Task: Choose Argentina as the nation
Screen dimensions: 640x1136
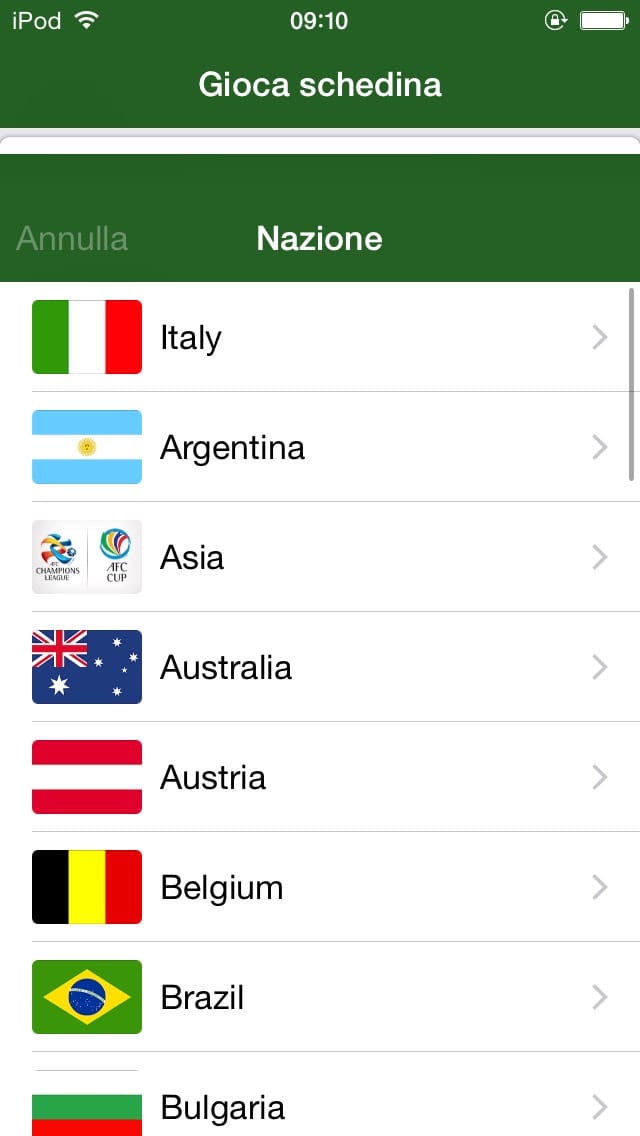Action: click(x=320, y=447)
